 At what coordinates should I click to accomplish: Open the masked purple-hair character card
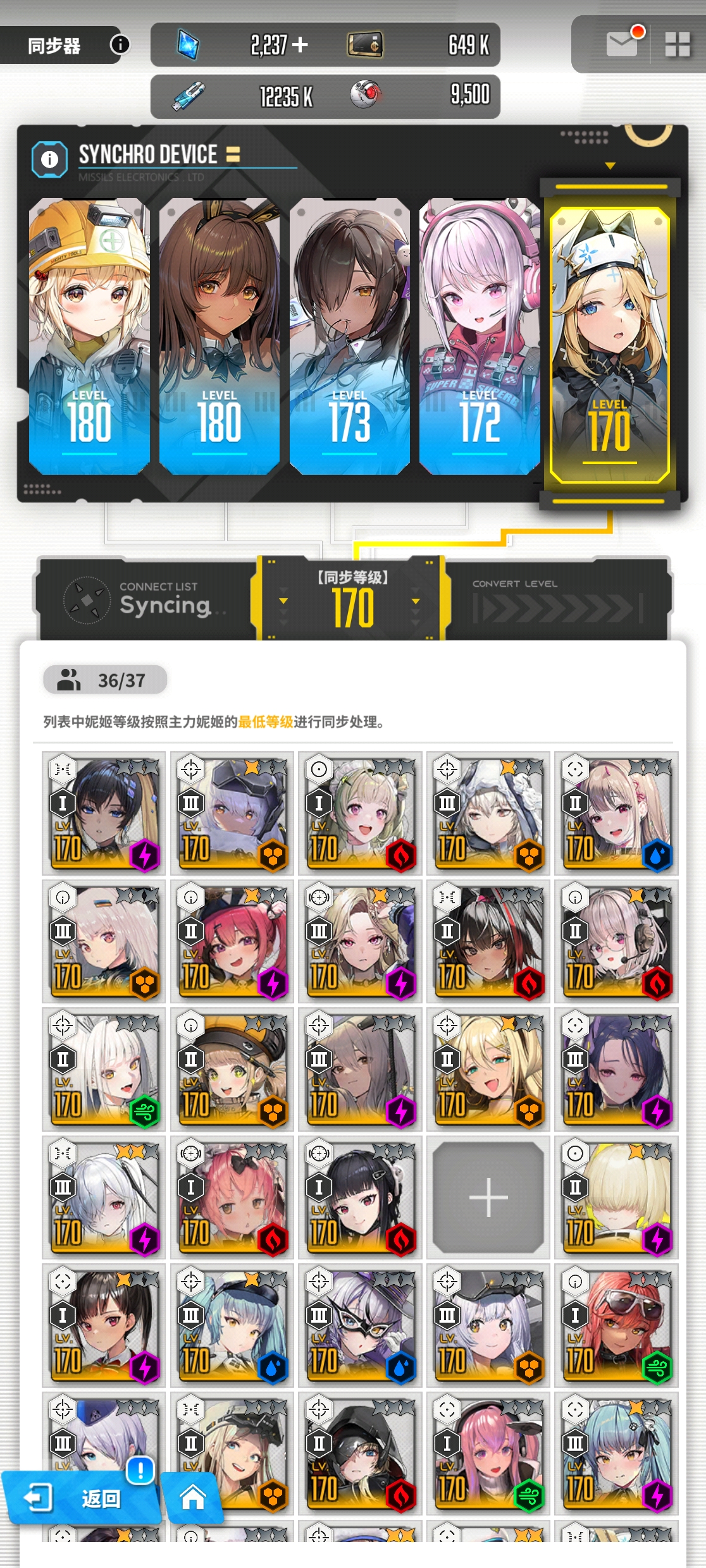click(360, 1325)
